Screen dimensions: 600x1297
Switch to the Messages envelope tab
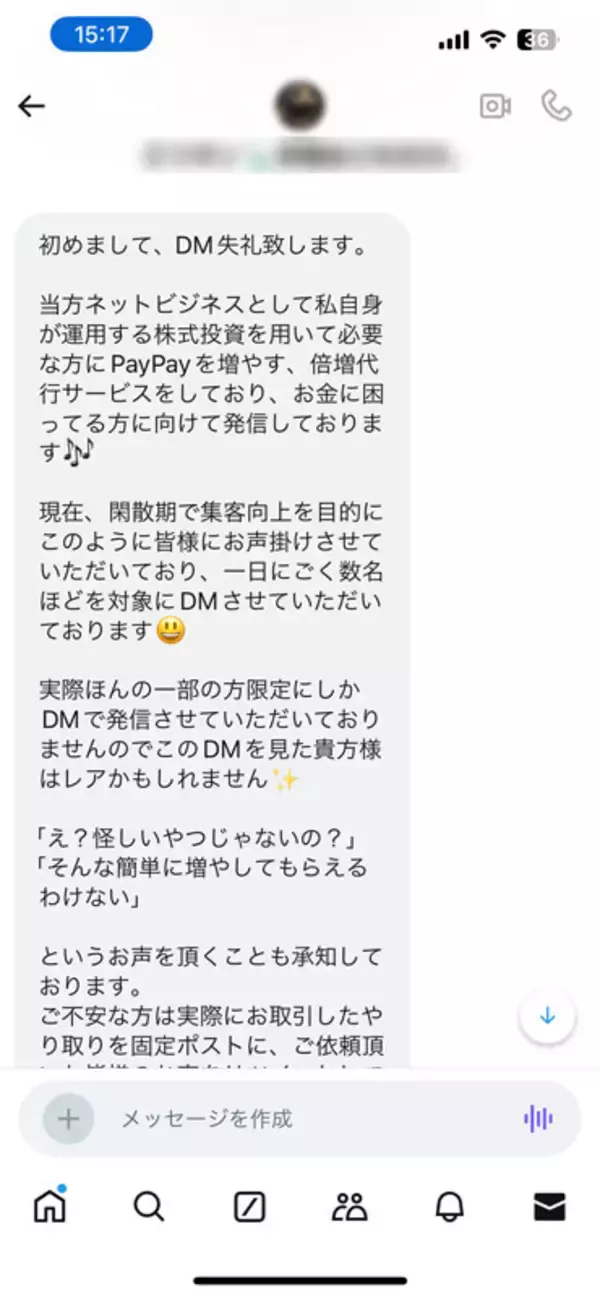[x=549, y=1207]
